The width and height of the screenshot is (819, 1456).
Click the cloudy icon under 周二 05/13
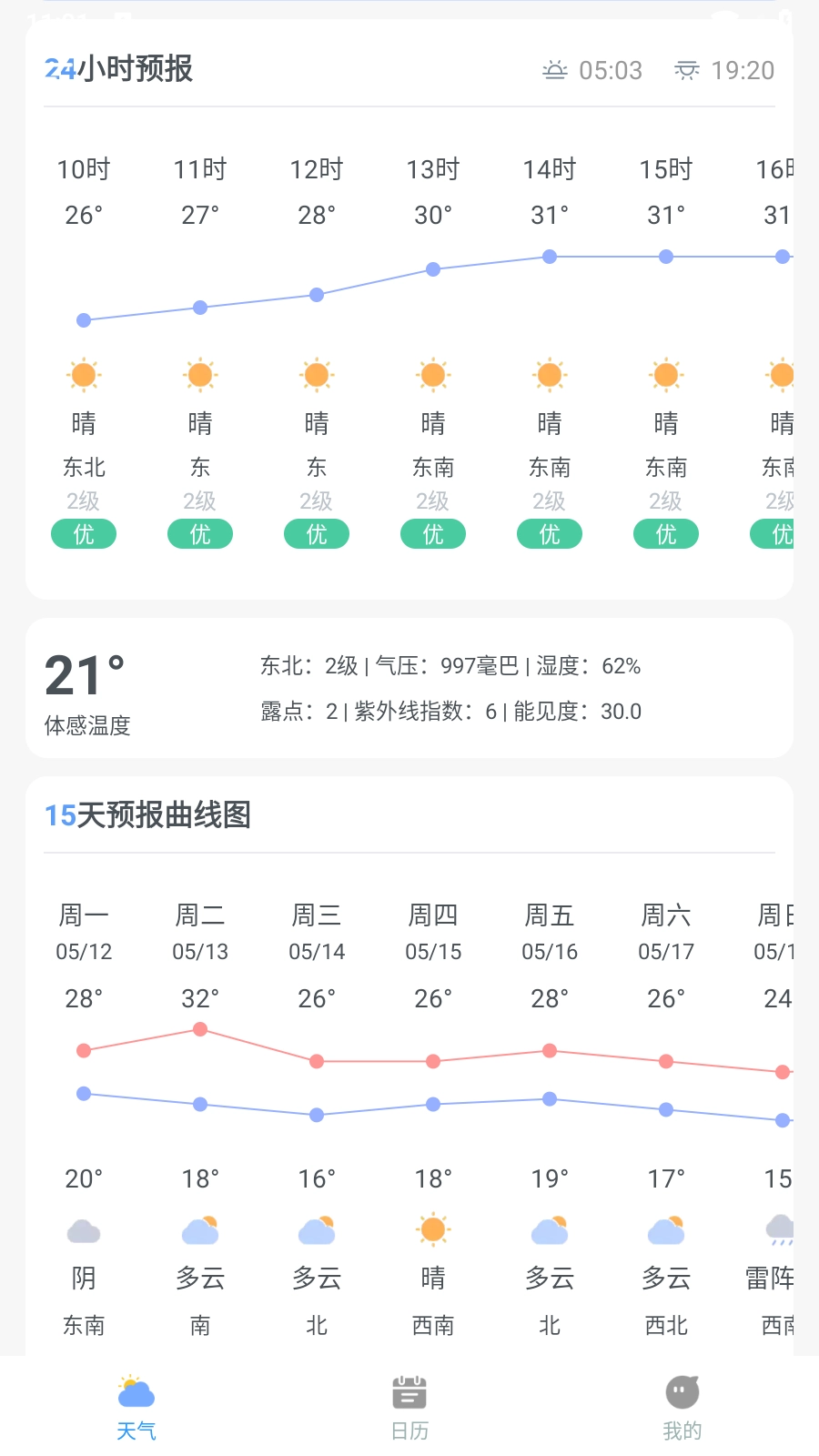pos(199,1231)
